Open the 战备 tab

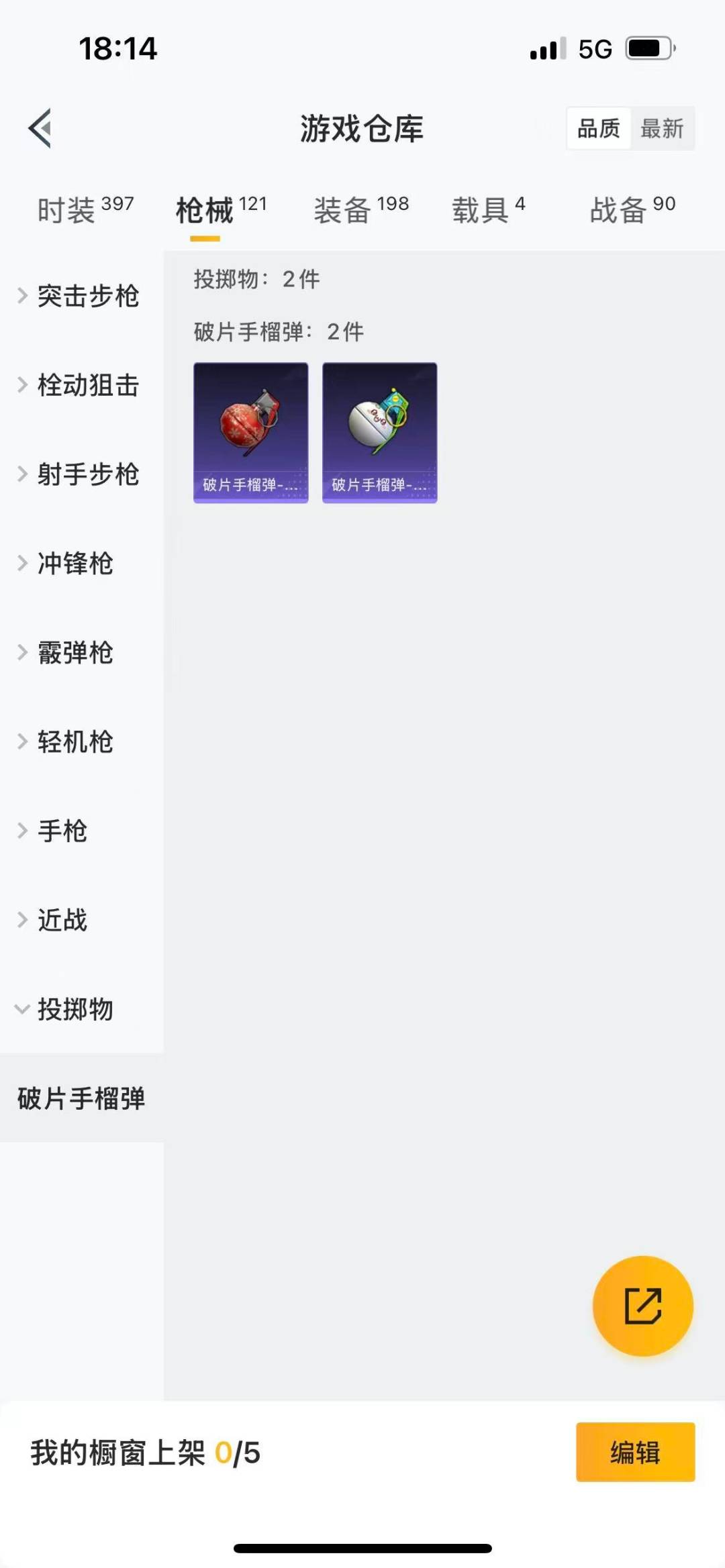click(632, 210)
